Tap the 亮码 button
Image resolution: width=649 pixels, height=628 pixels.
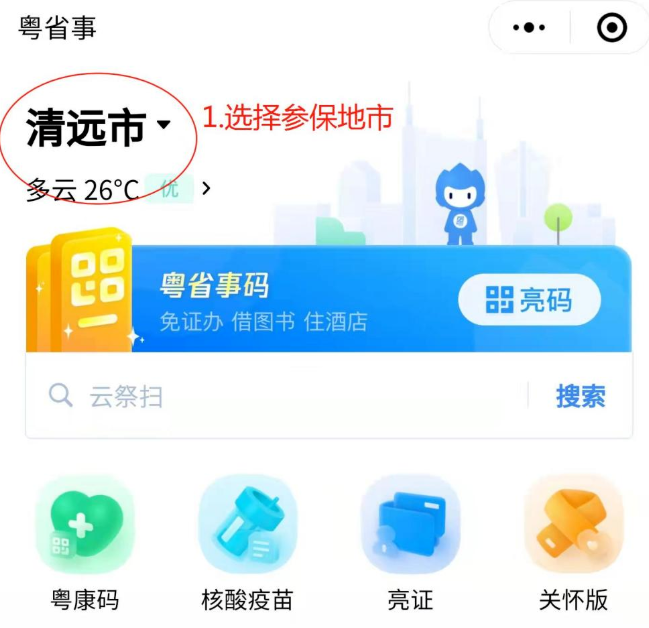pos(529,299)
